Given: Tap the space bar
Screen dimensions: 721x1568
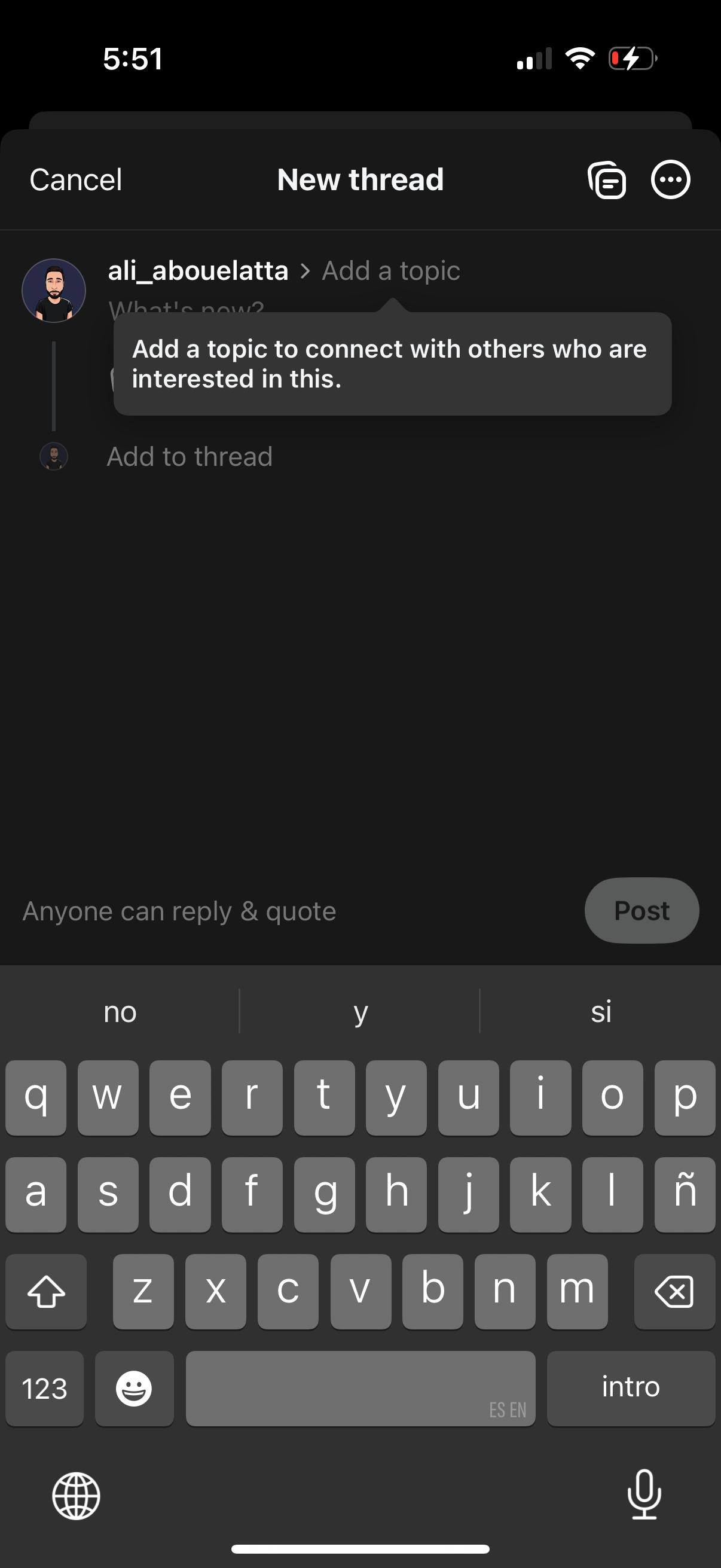Looking at the screenshot, I should (x=360, y=1389).
